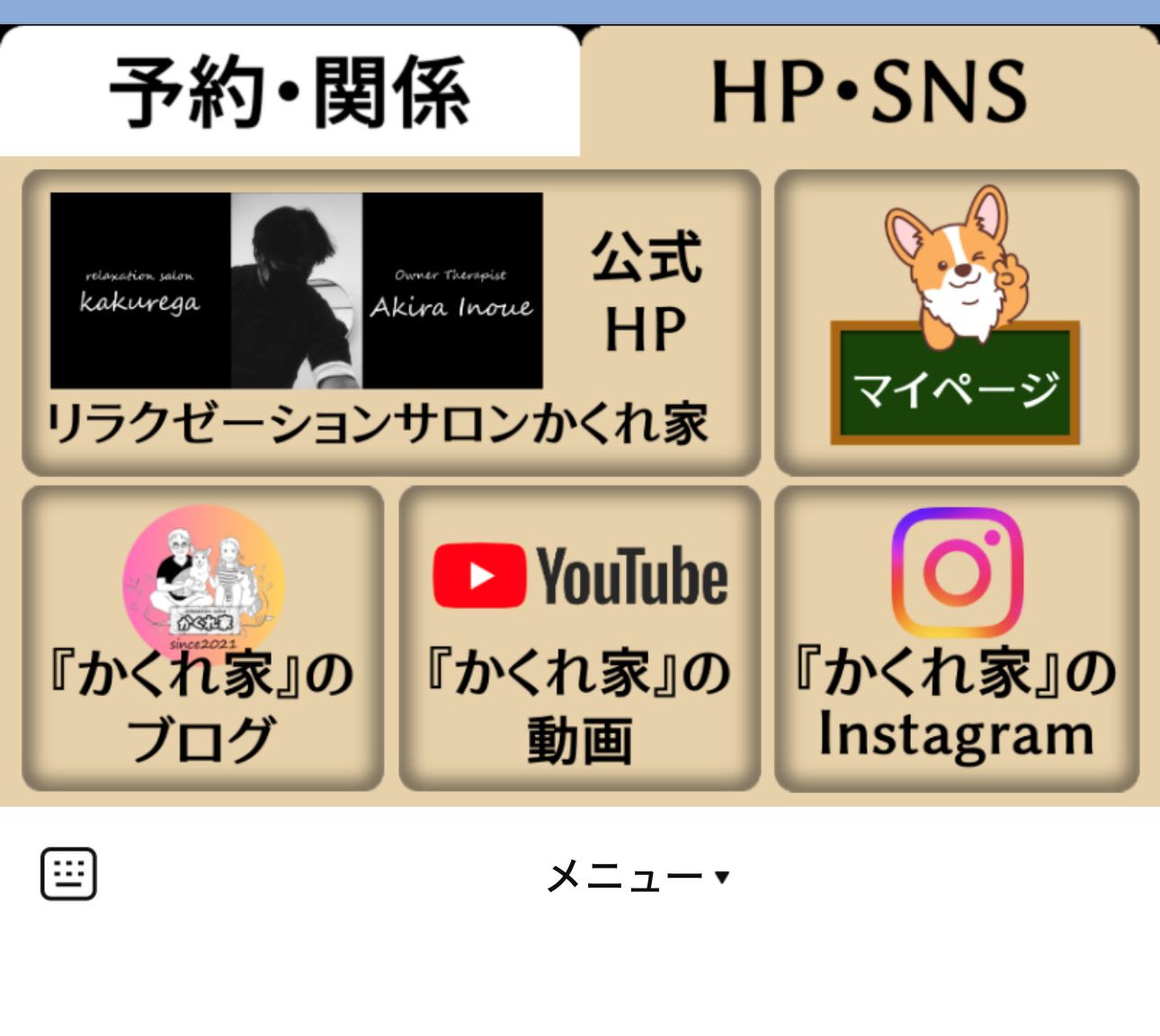This screenshot has width=1160, height=1036.
Task: Open the 公式HP salon homepage tile
Action: coord(391,322)
